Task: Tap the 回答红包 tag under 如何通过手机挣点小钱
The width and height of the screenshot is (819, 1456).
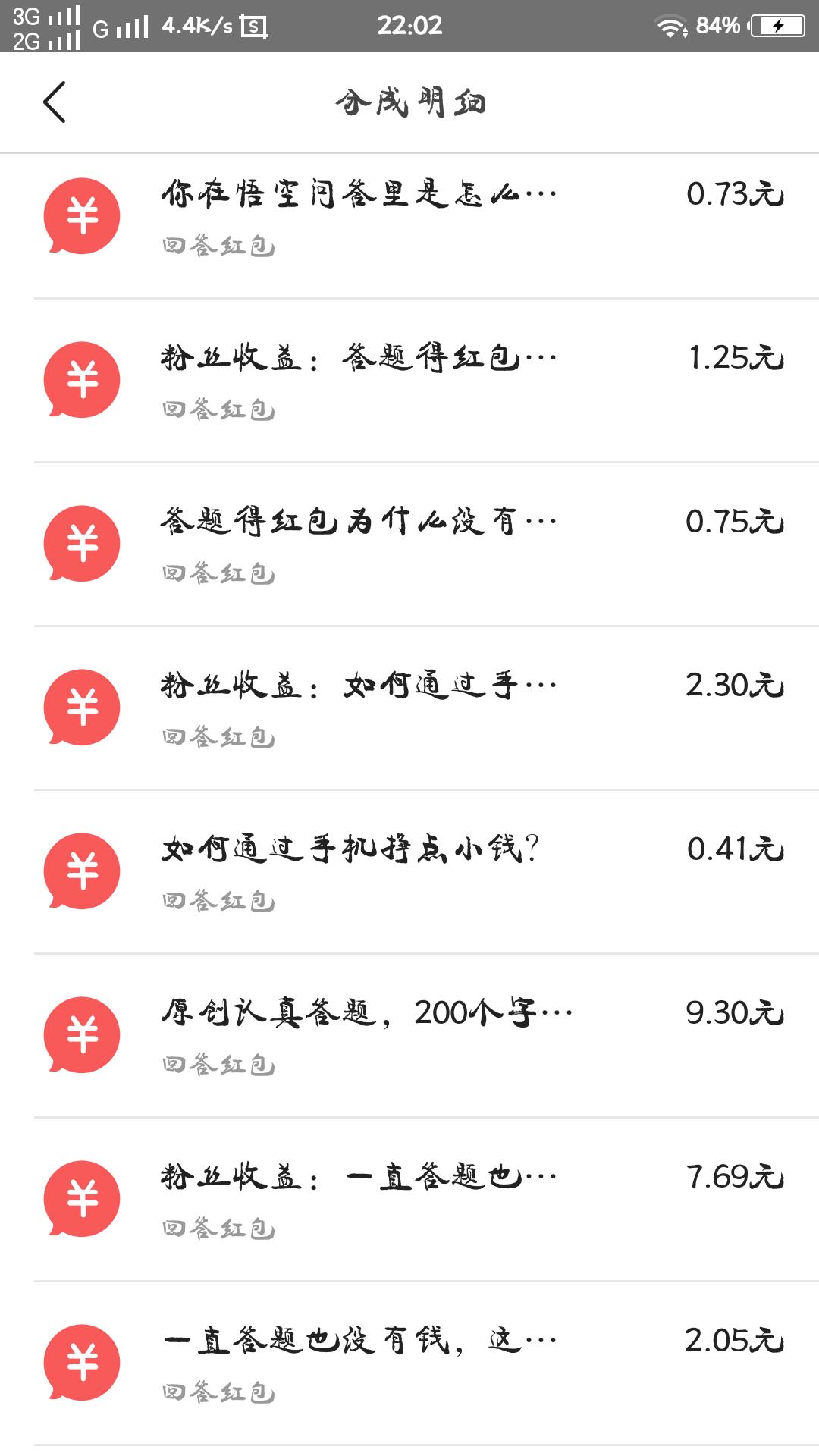Action: (x=218, y=901)
